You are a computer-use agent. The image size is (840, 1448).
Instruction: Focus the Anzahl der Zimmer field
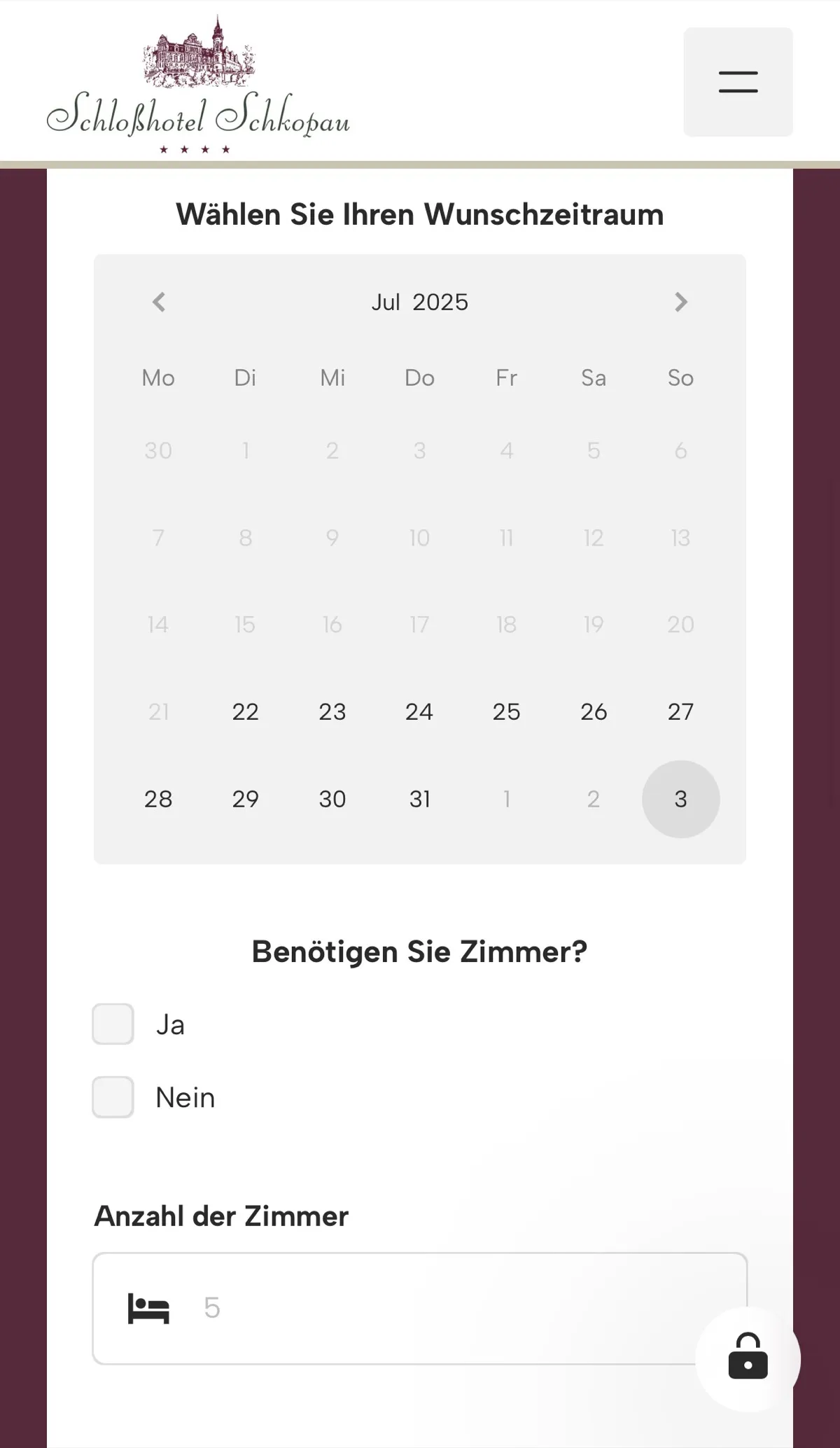[x=420, y=1308]
